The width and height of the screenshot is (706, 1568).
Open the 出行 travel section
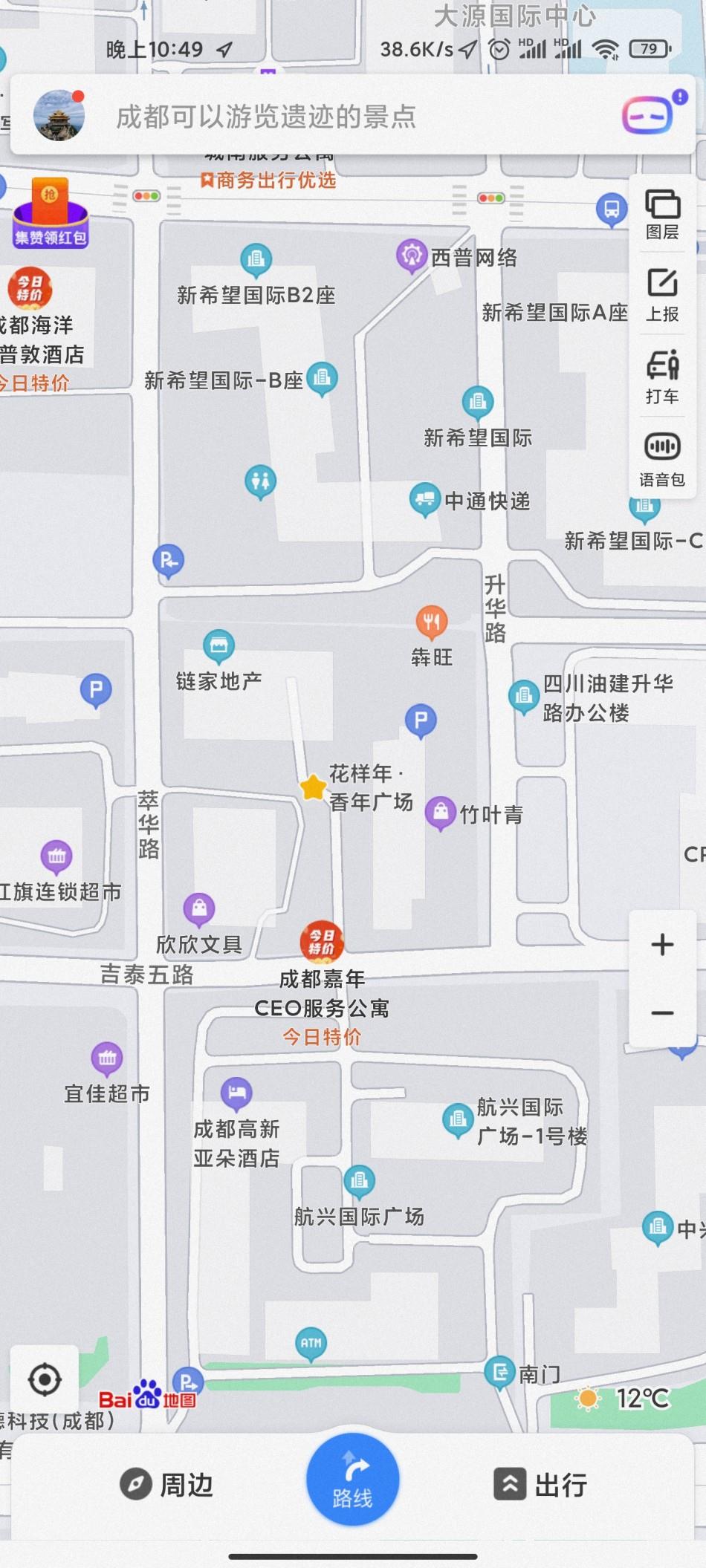click(541, 1485)
